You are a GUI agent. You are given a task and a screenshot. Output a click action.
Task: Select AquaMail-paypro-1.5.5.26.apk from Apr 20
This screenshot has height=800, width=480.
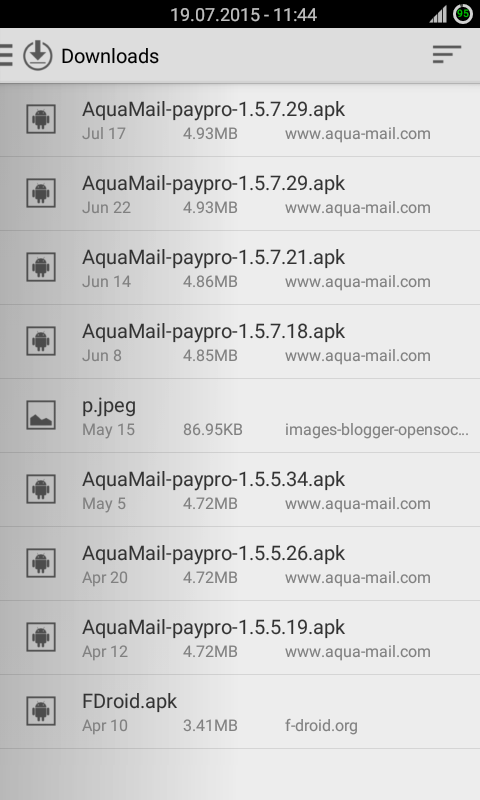pos(240,564)
